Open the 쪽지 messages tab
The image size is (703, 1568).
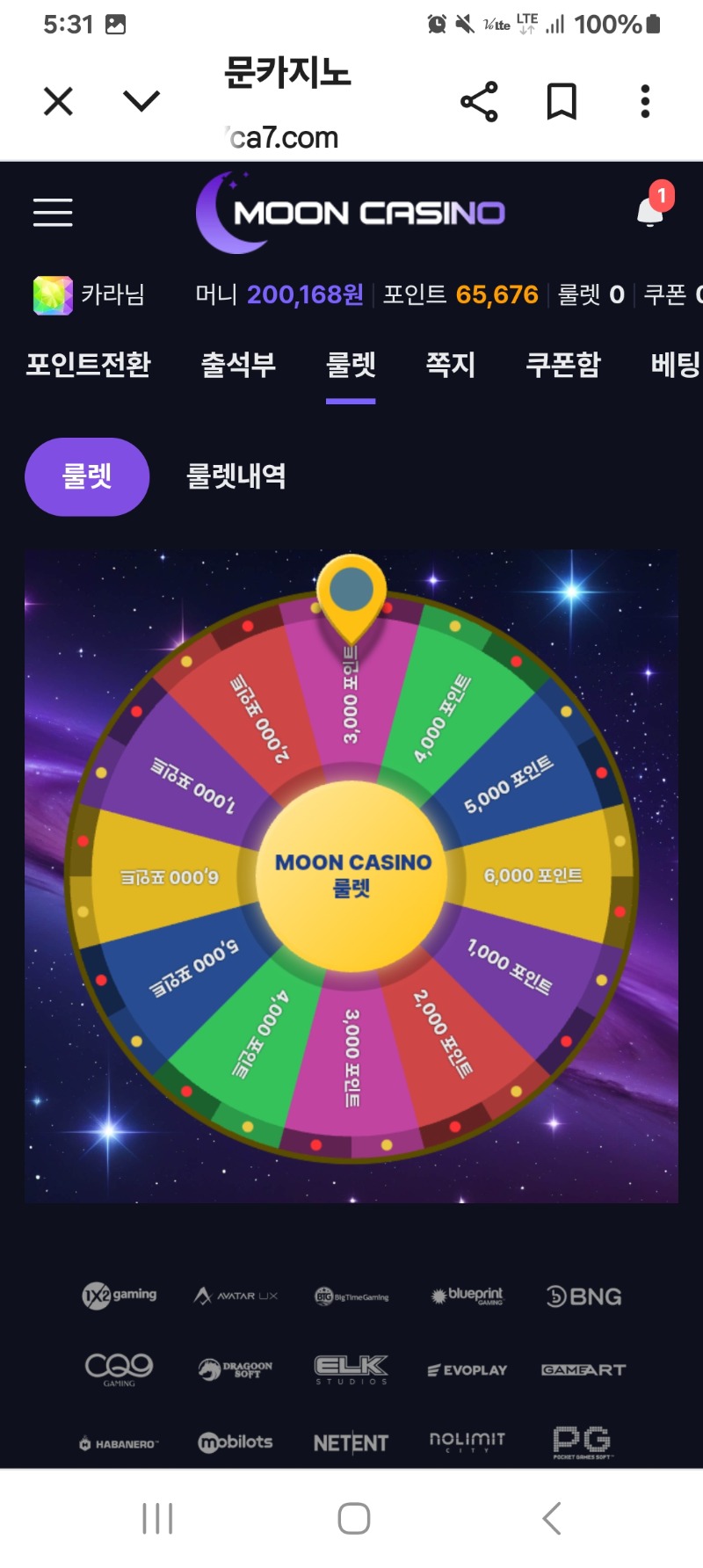point(450,365)
